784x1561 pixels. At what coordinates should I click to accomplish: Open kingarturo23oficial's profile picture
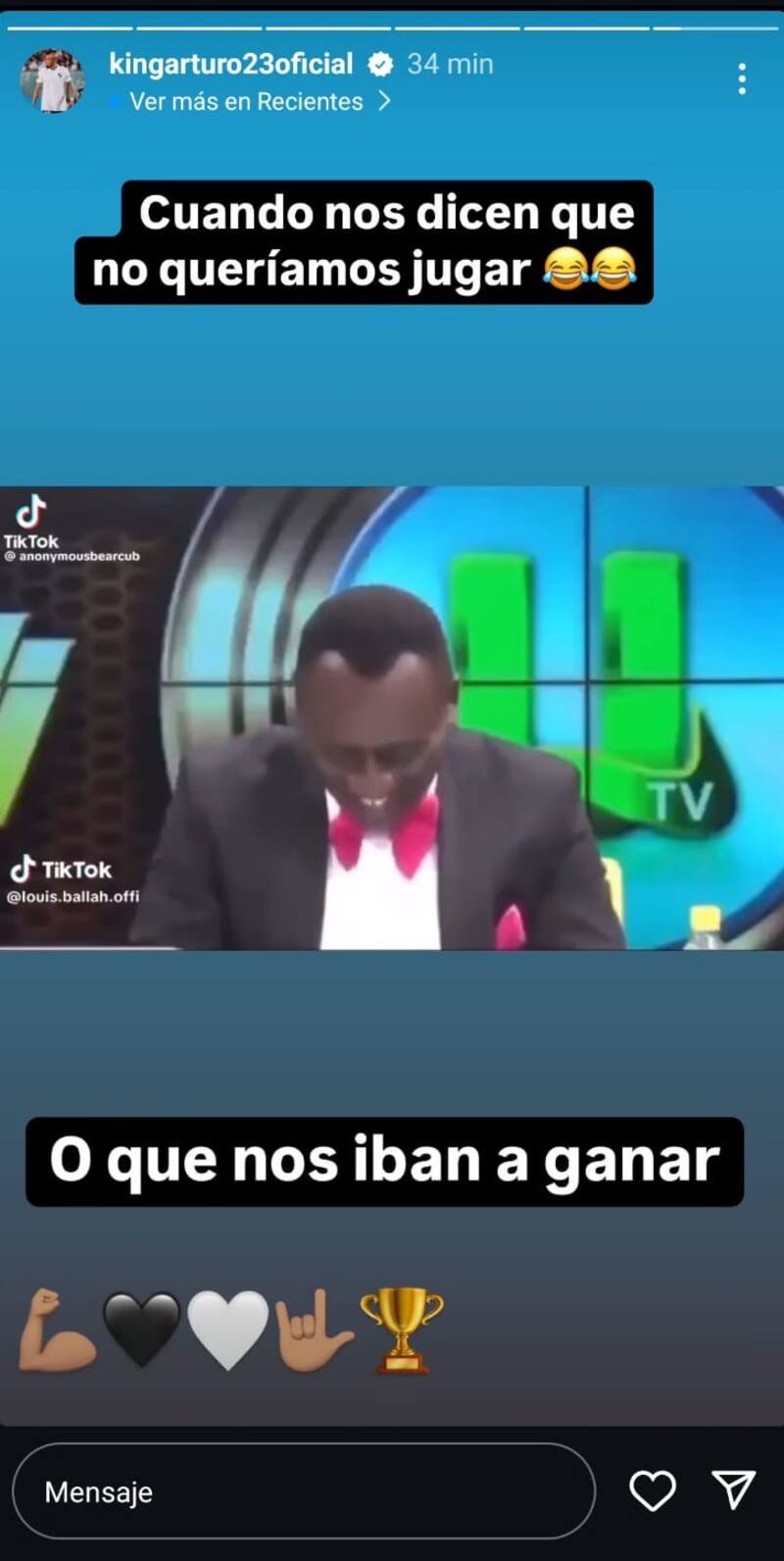click(52, 80)
